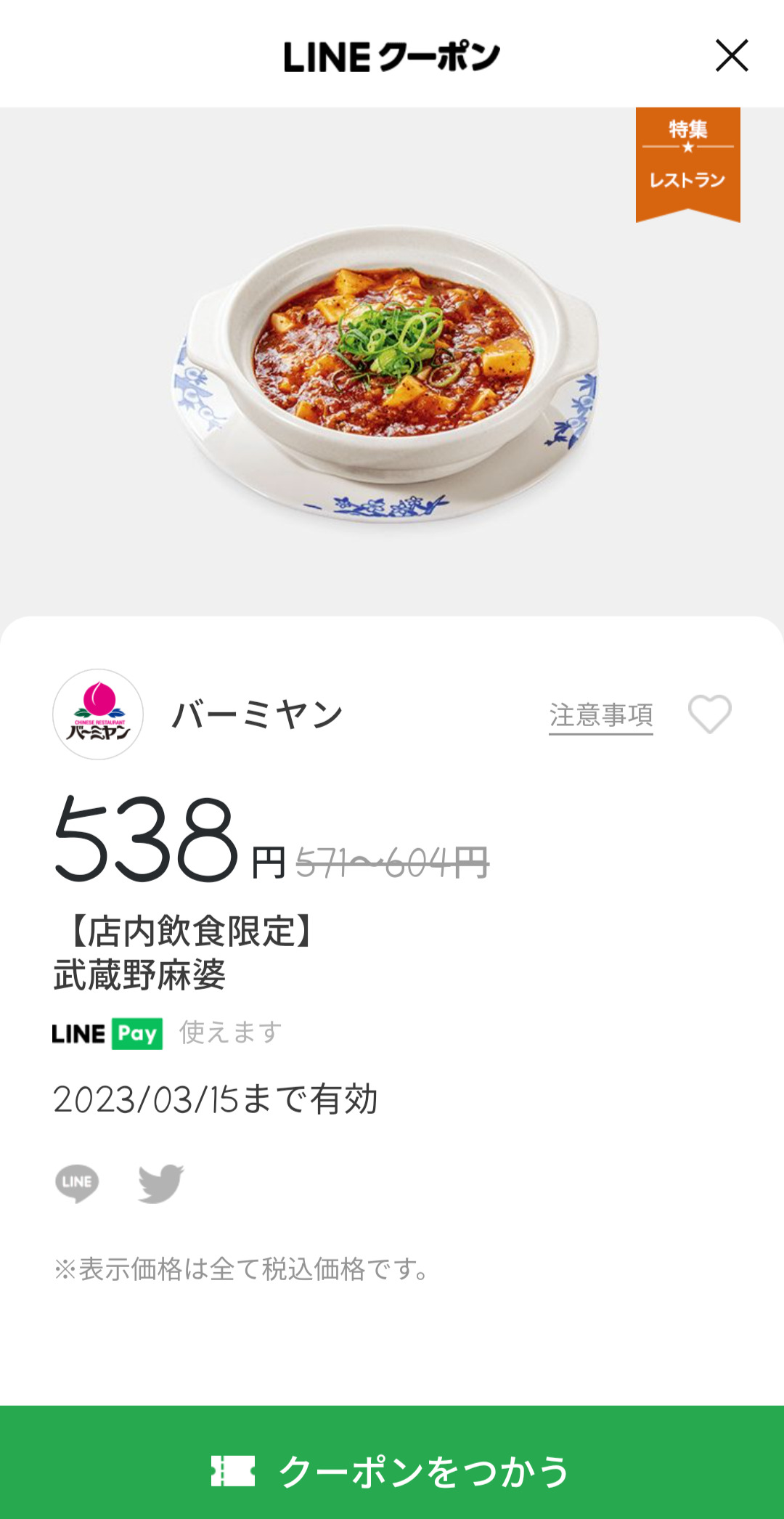
Task: Close the LINE coupon page
Action: (x=731, y=56)
